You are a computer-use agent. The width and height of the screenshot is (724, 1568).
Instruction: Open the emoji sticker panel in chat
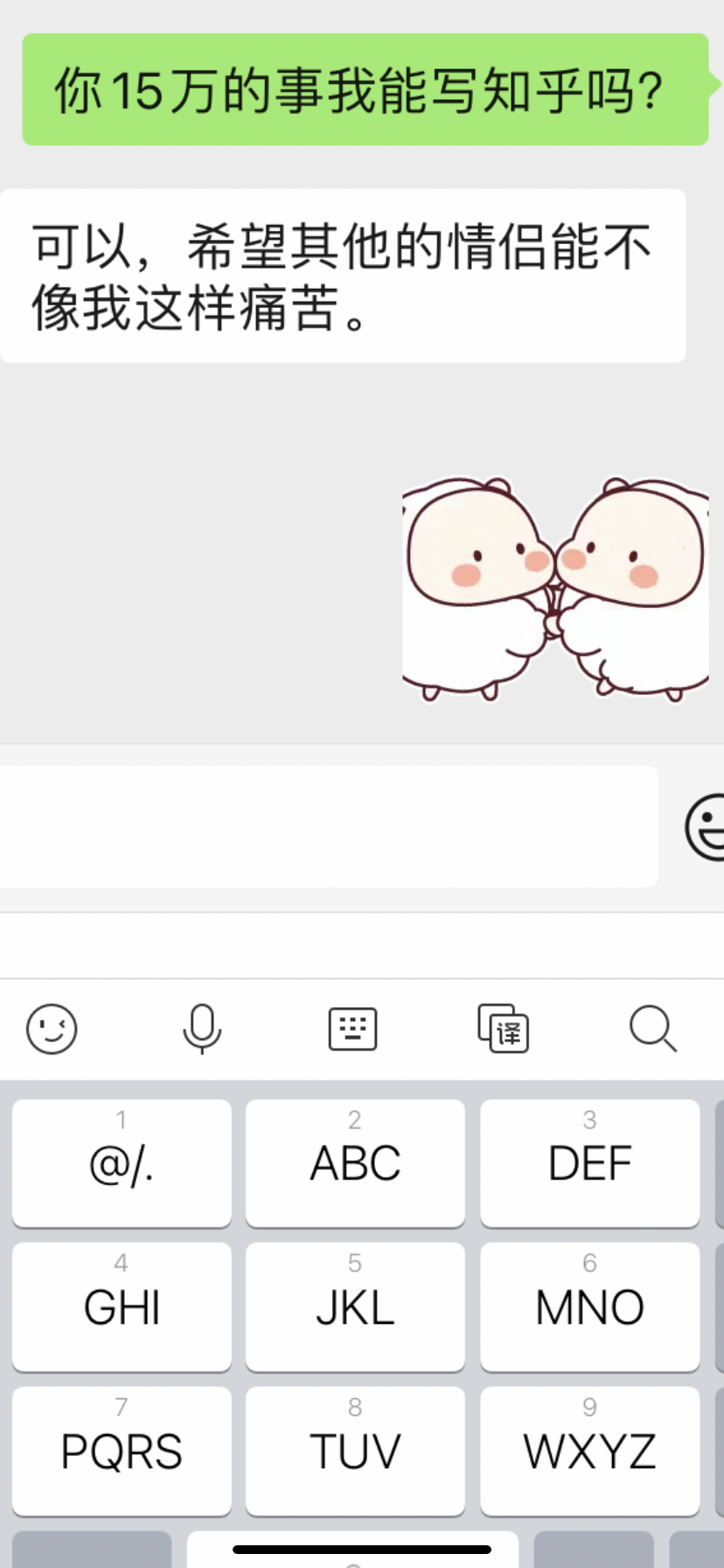click(x=707, y=827)
